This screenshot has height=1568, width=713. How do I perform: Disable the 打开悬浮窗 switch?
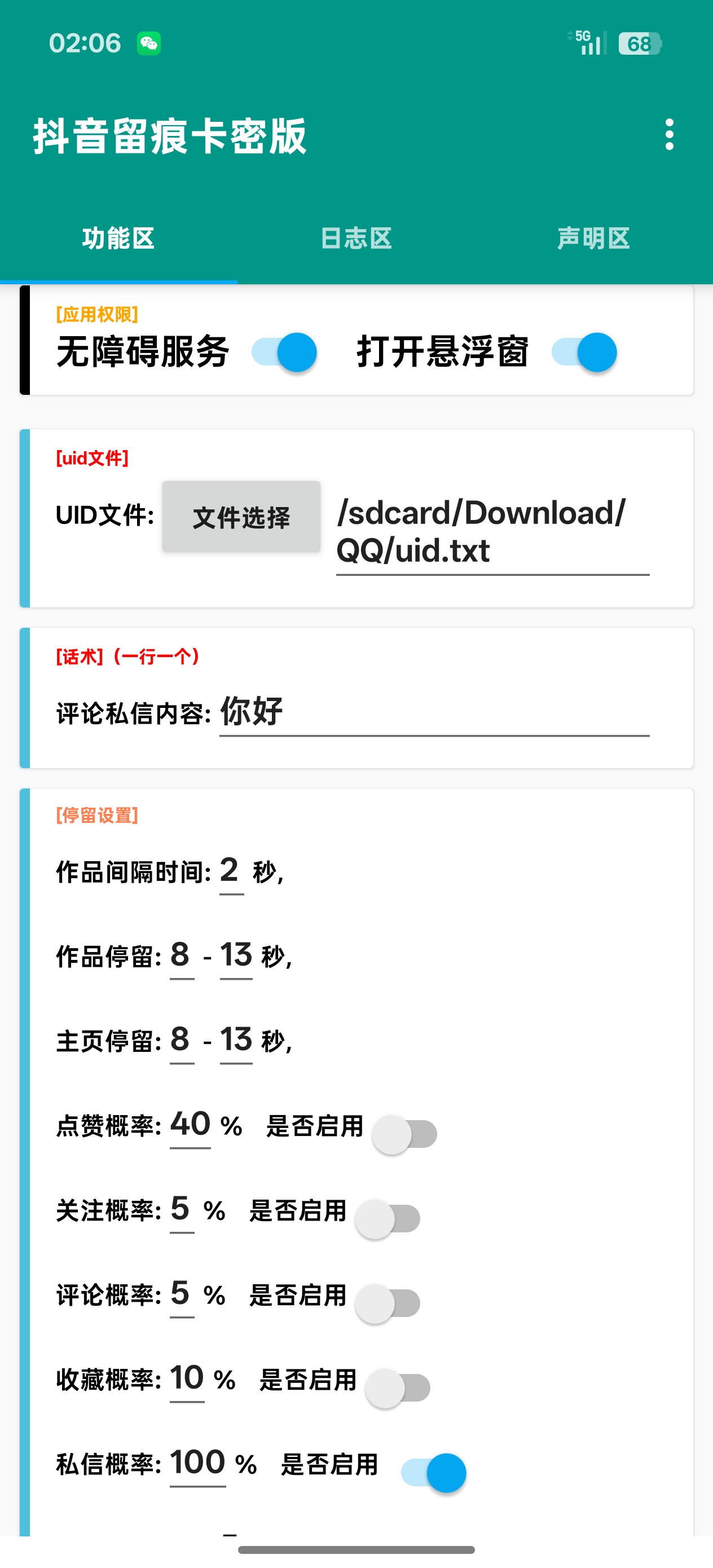click(584, 352)
